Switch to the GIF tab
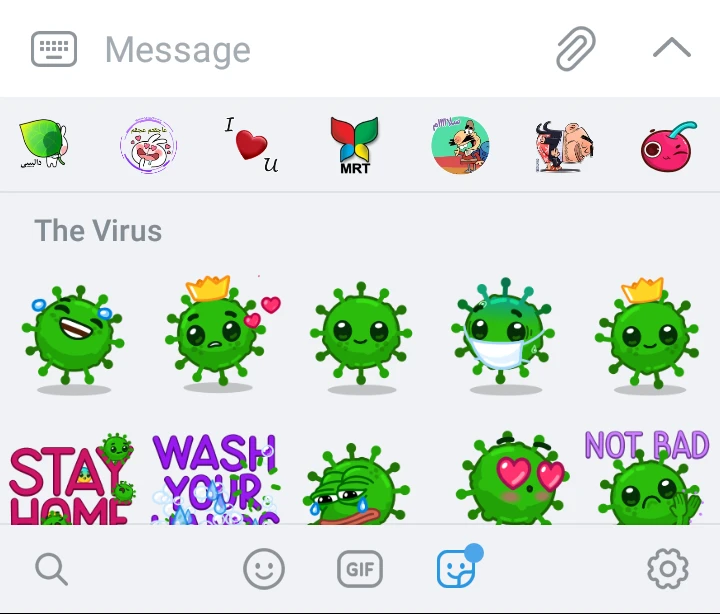 click(360, 569)
